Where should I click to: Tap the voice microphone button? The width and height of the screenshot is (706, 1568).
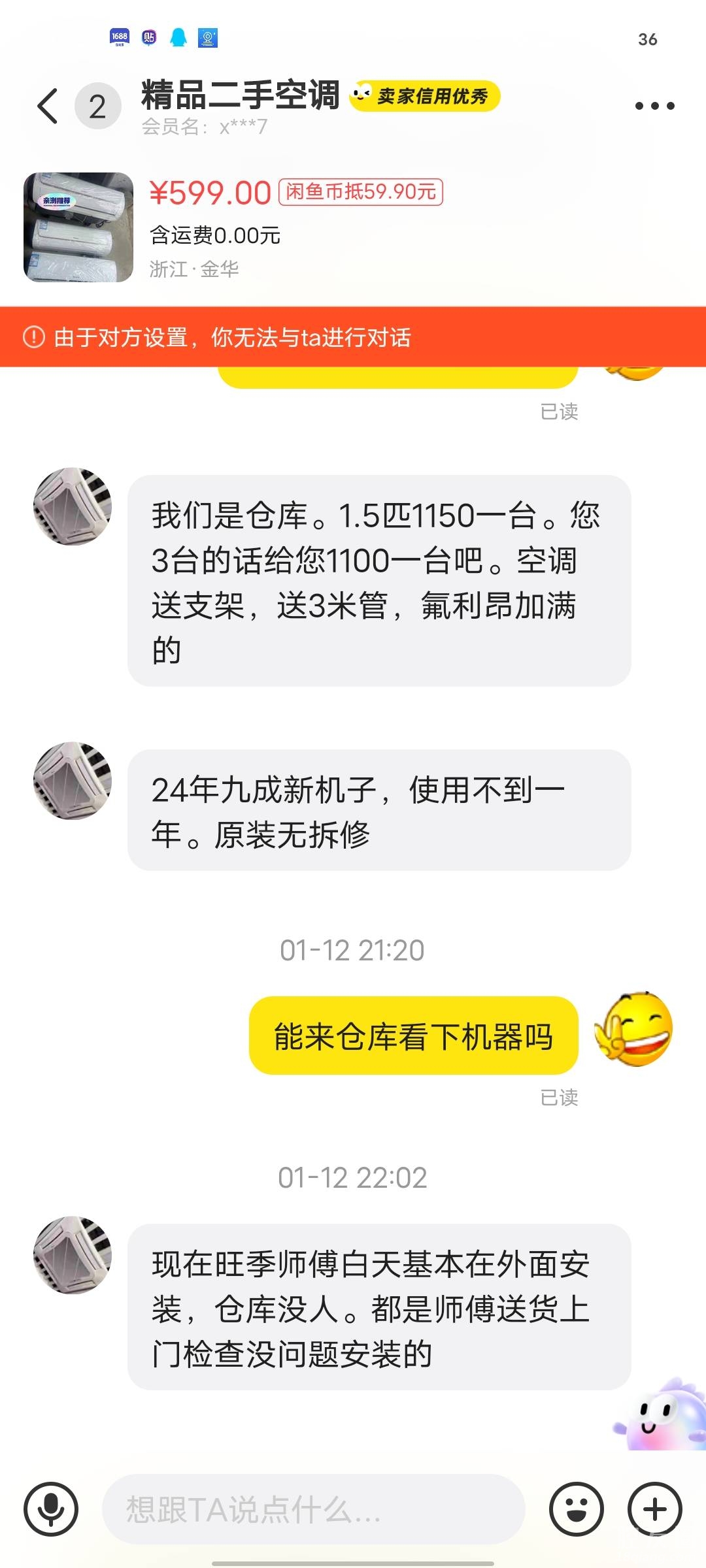click(x=51, y=1510)
